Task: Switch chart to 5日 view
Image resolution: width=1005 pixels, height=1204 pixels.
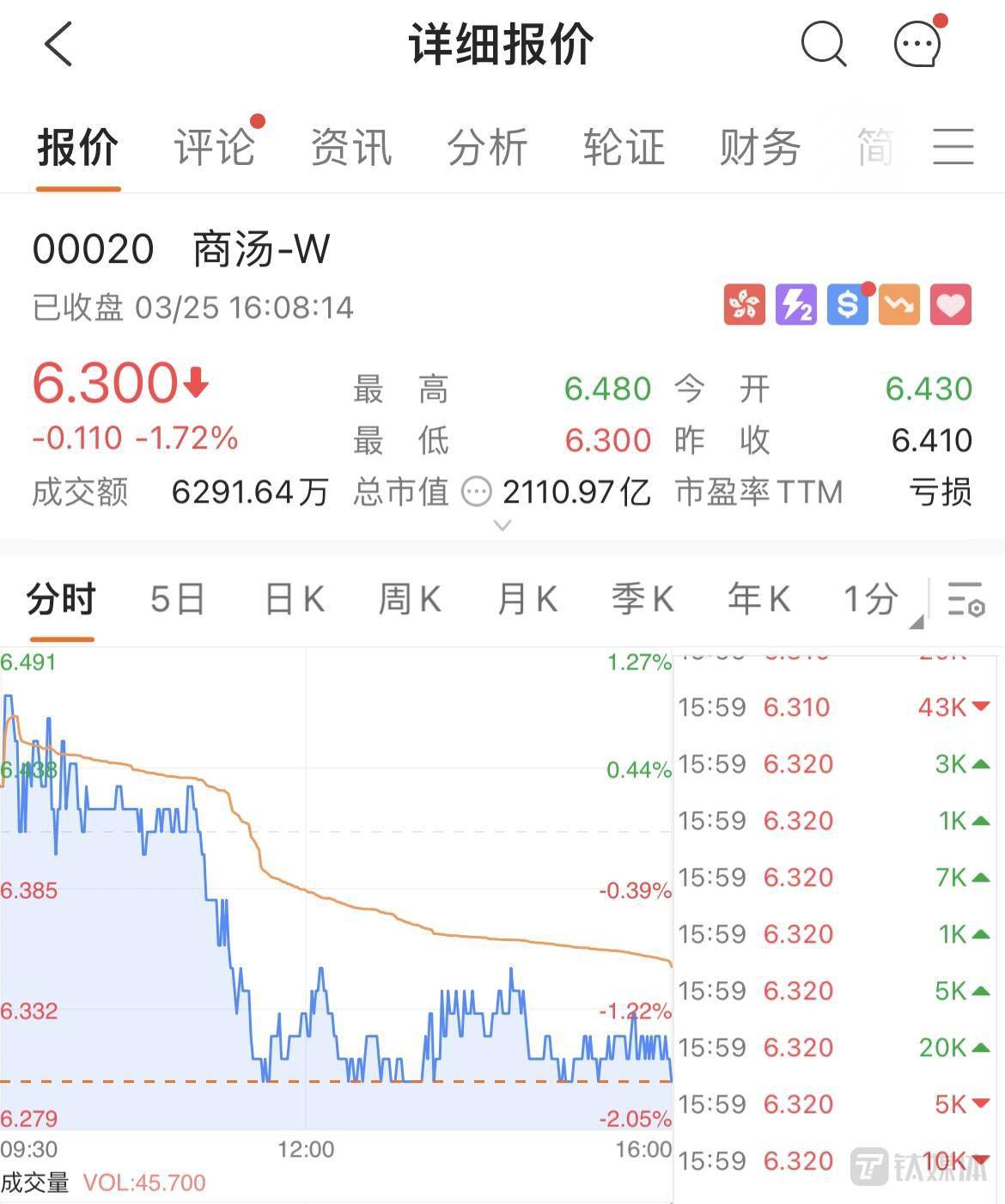Action: tap(178, 599)
